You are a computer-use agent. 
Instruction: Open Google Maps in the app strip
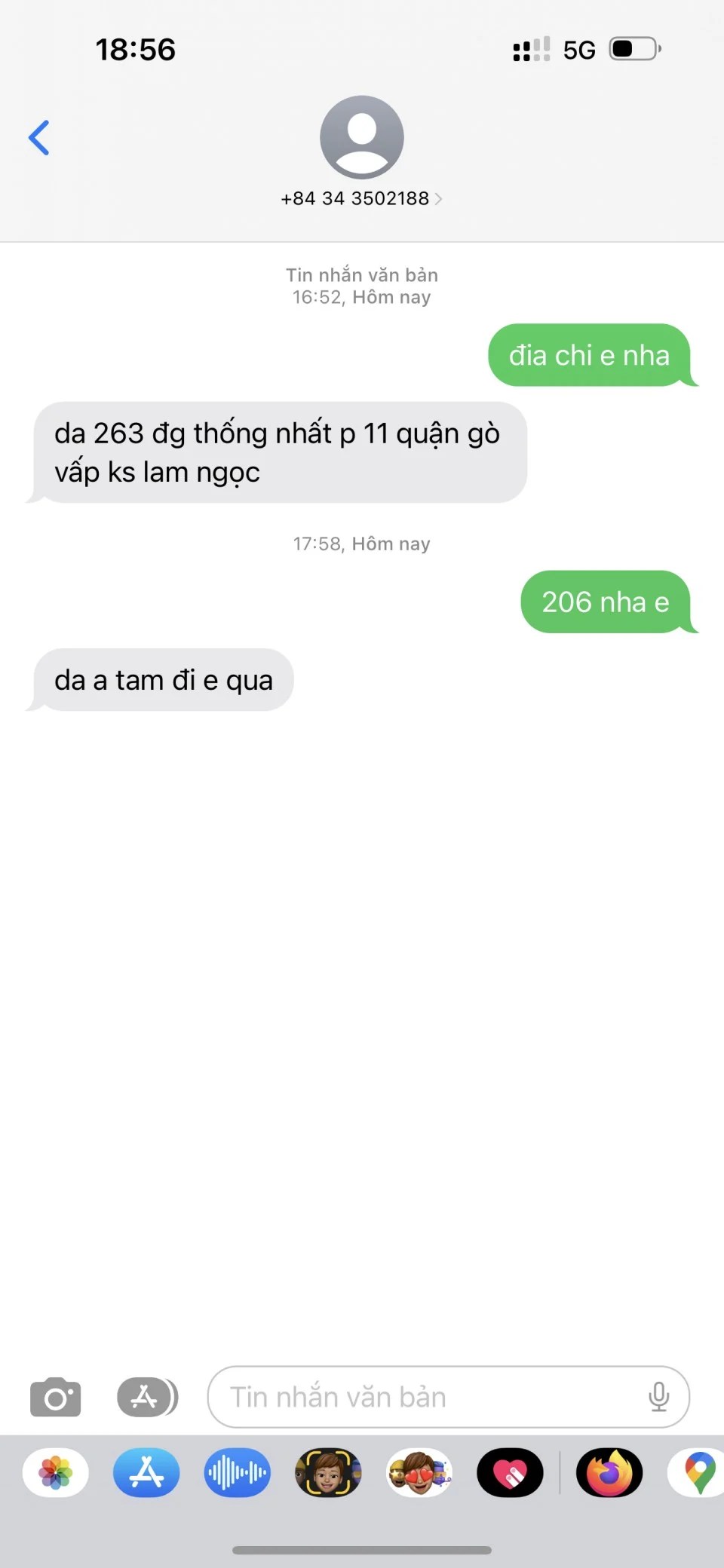pos(698,1472)
